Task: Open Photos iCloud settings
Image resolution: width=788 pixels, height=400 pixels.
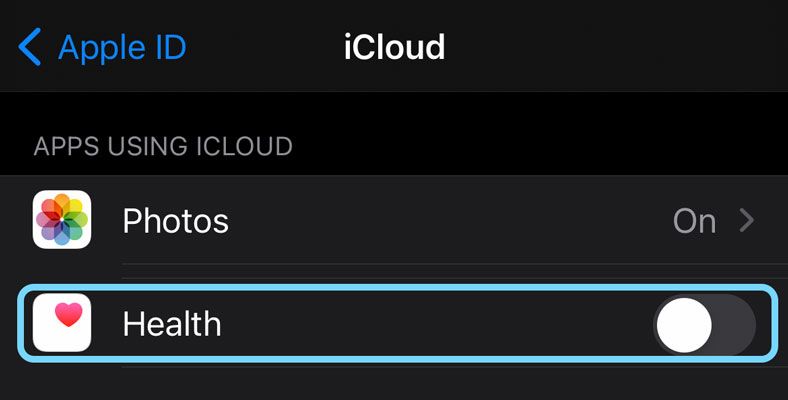Action: [x=394, y=221]
